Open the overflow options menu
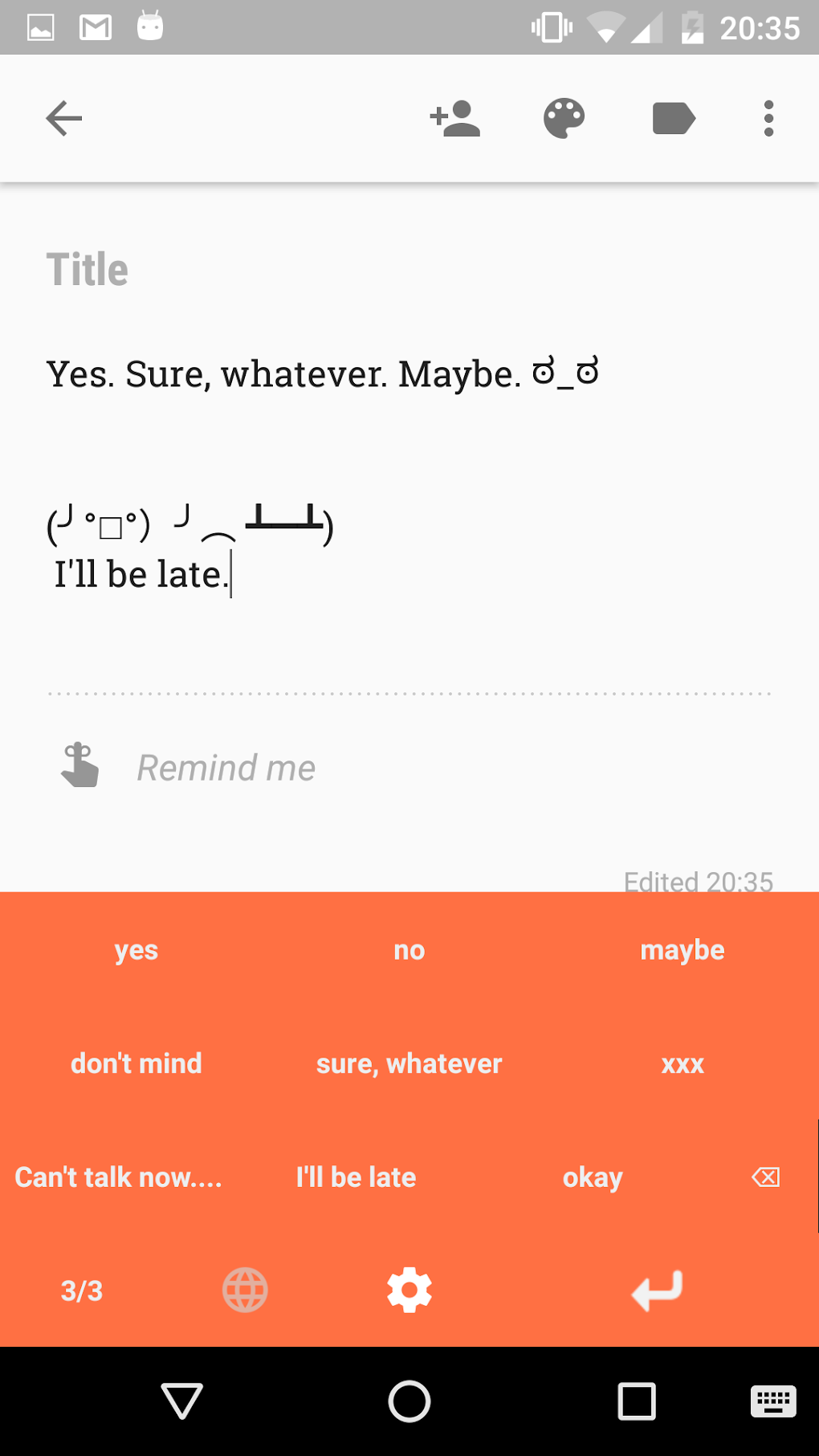 click(768, 117)
